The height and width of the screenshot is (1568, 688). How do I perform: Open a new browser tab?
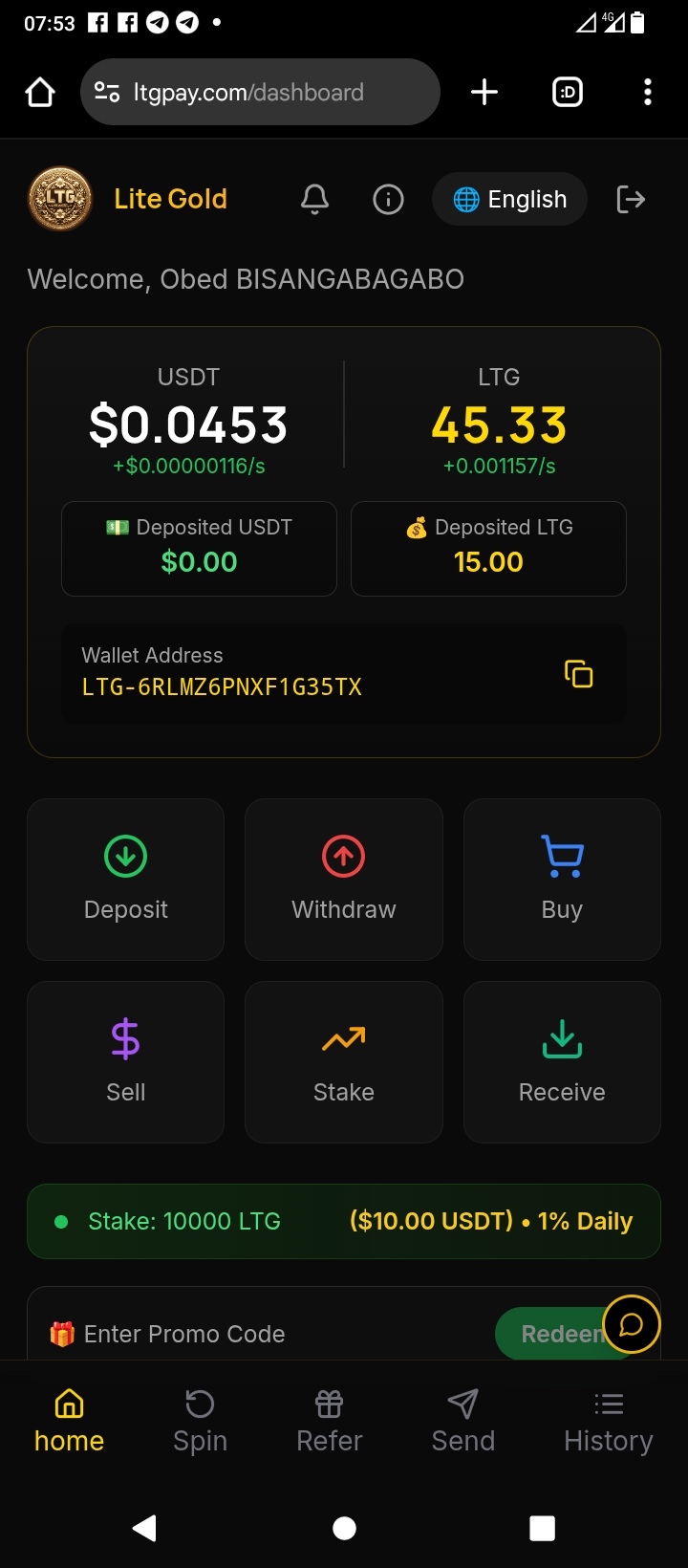[x=484, y=92]
